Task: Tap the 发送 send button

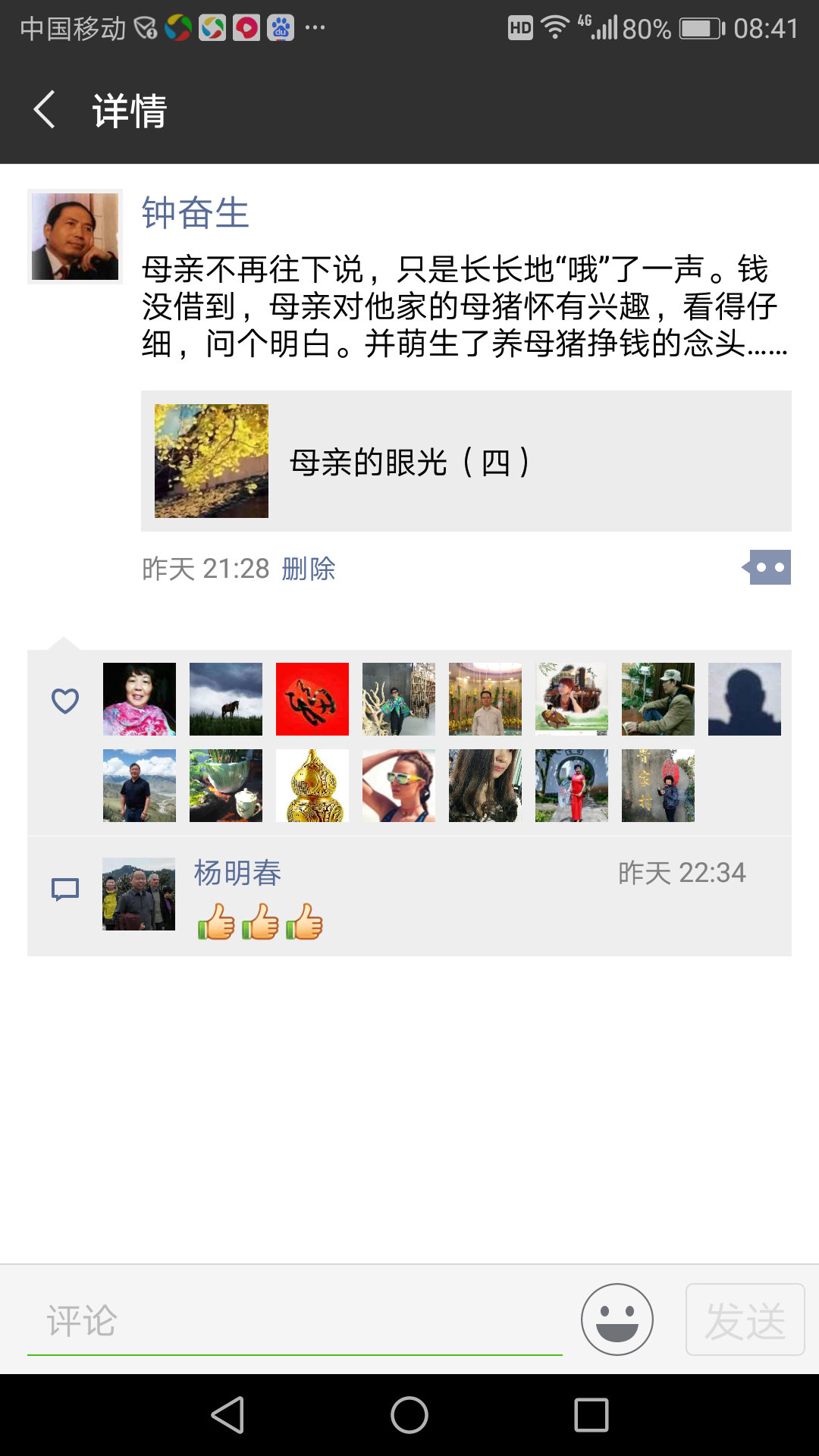Action: (x=745, y=1319)
